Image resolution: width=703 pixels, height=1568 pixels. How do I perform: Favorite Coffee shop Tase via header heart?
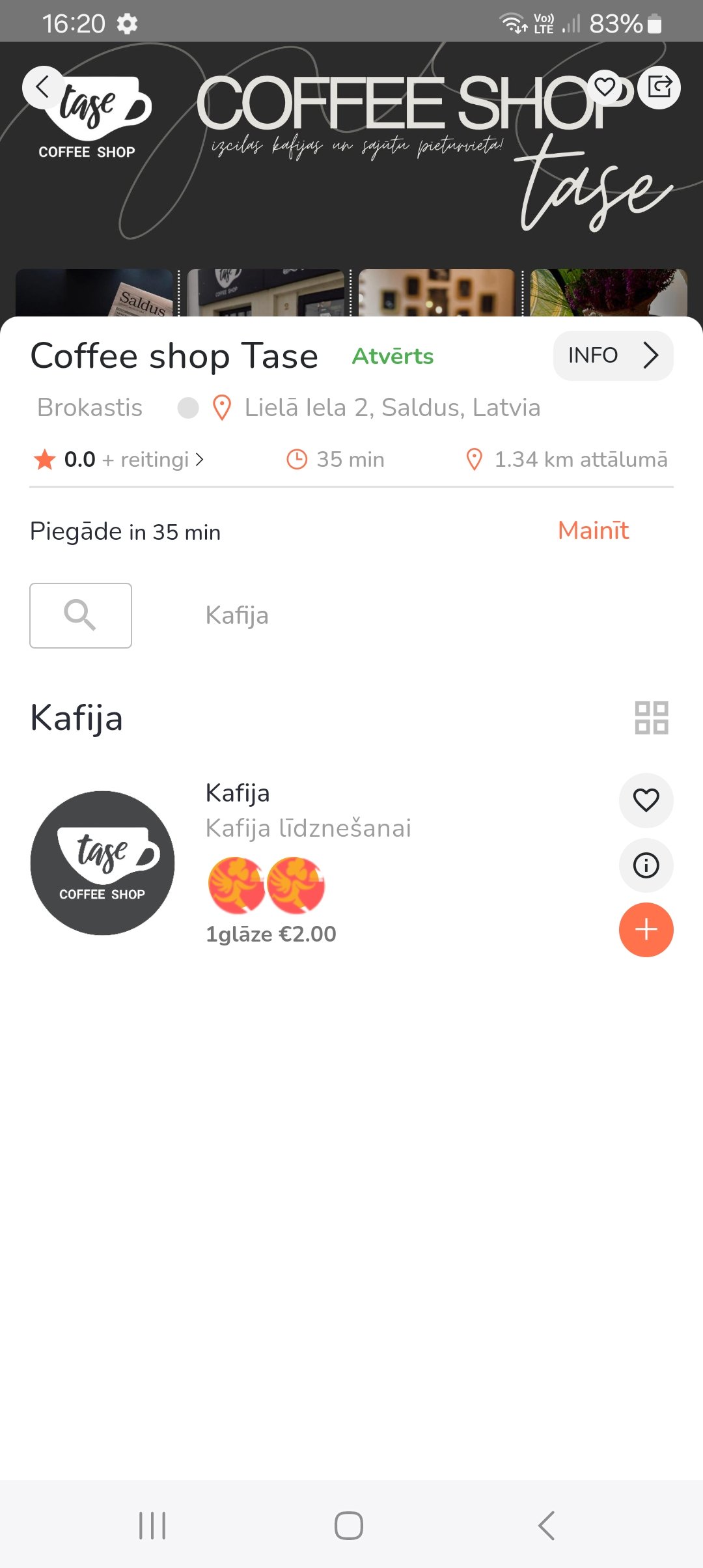click(x=605, y=87)
